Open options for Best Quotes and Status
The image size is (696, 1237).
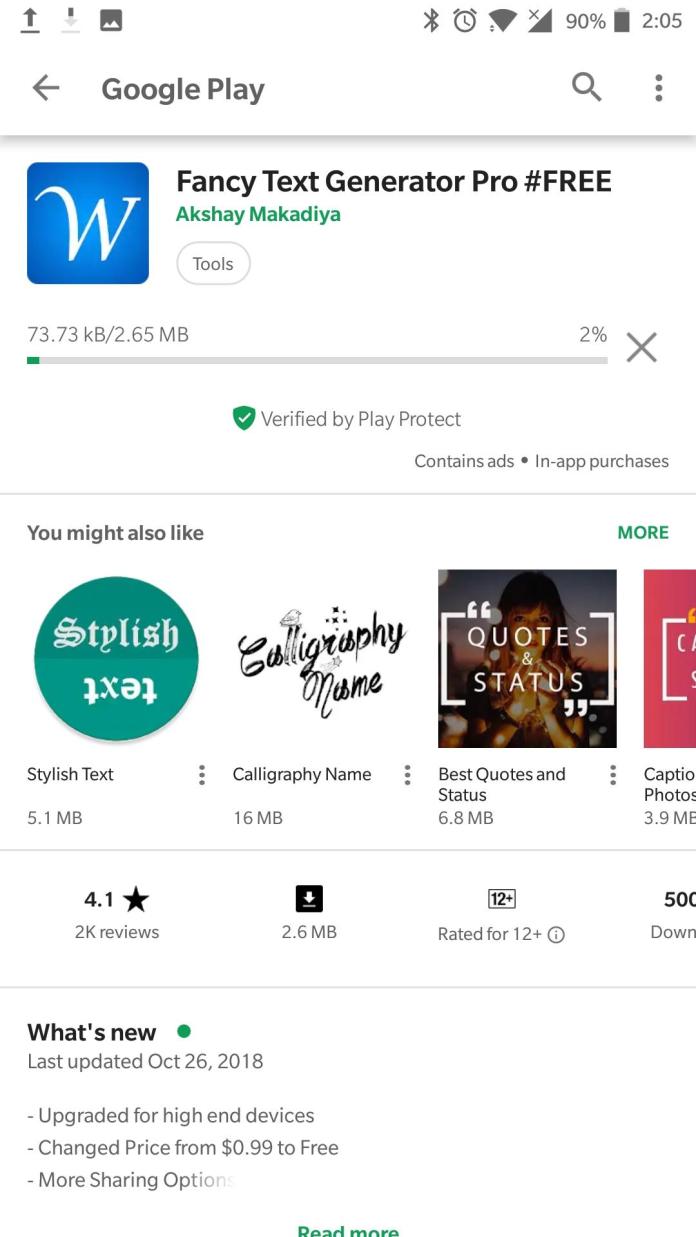click(613, 775)
